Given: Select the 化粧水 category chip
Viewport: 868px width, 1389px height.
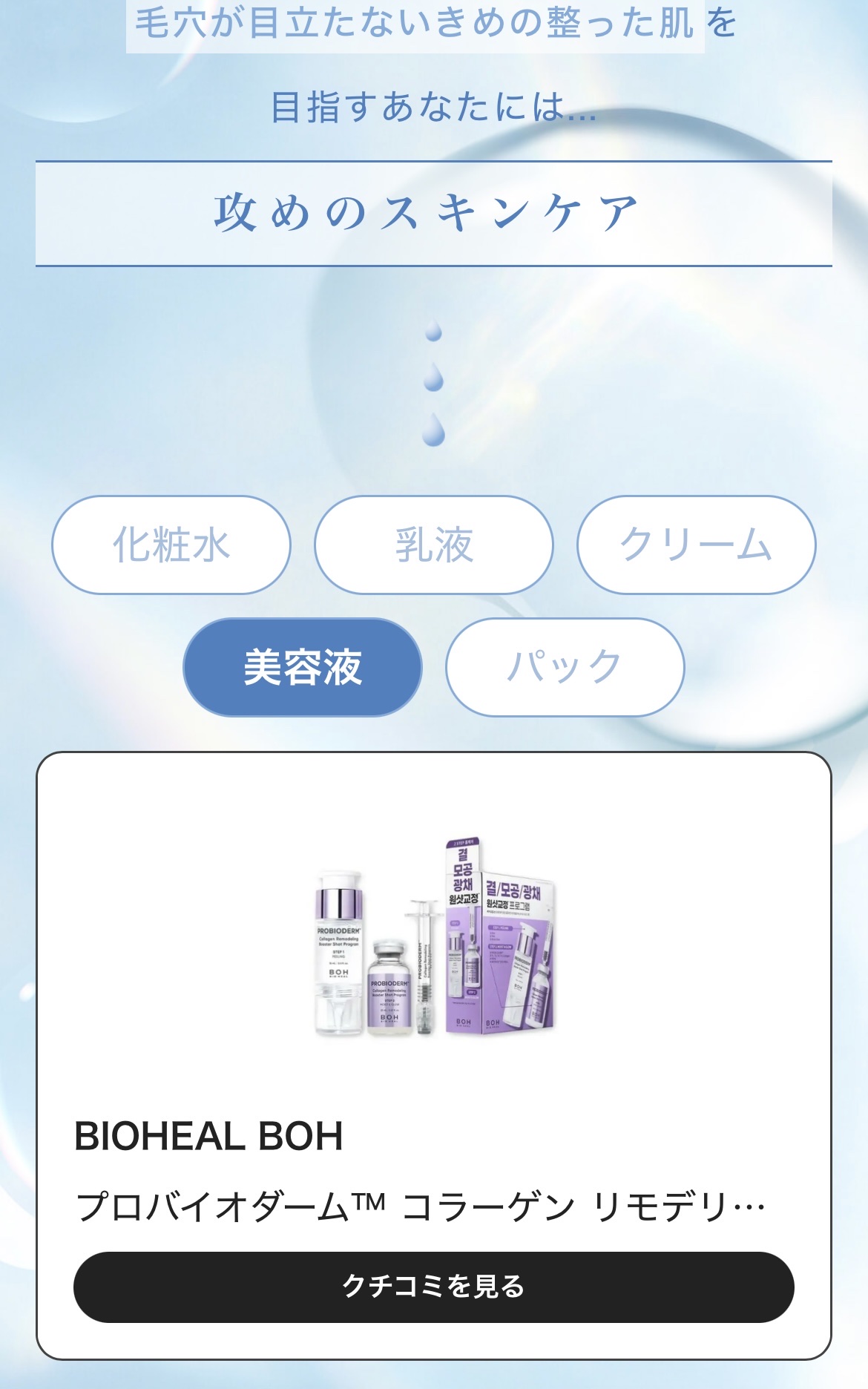Looking at the screenshot, I should pyautogui.click(x=171, y=545).
